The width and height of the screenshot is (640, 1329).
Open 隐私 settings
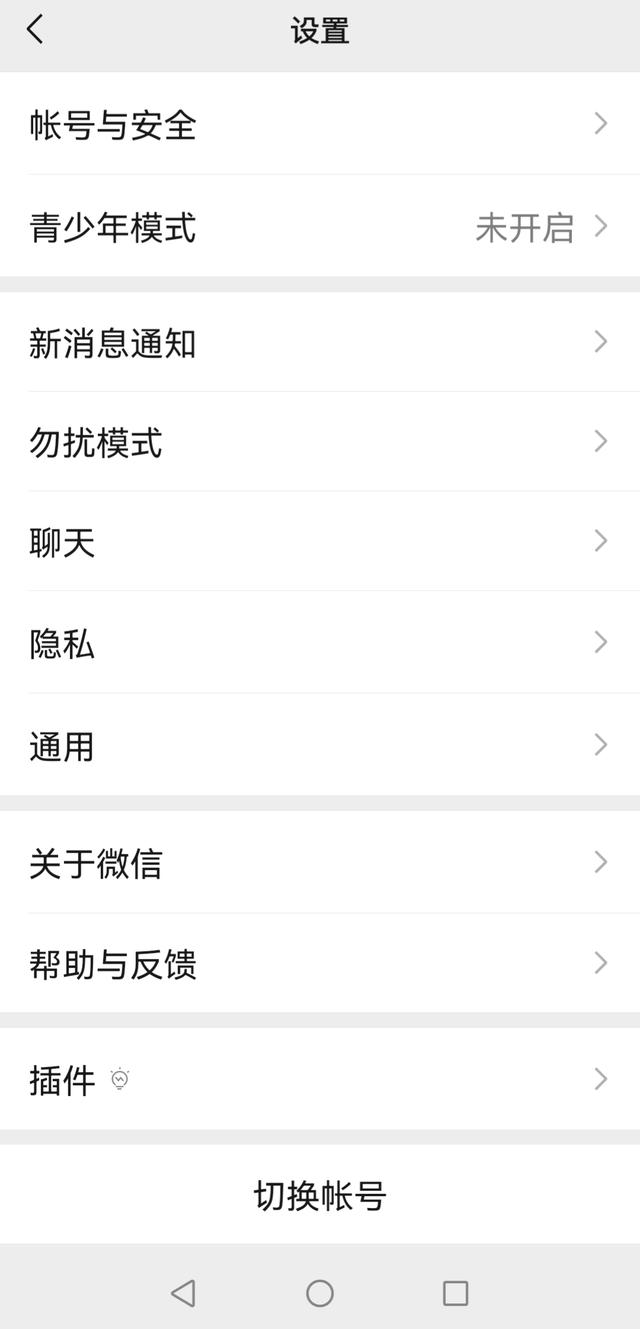(320, 643)
